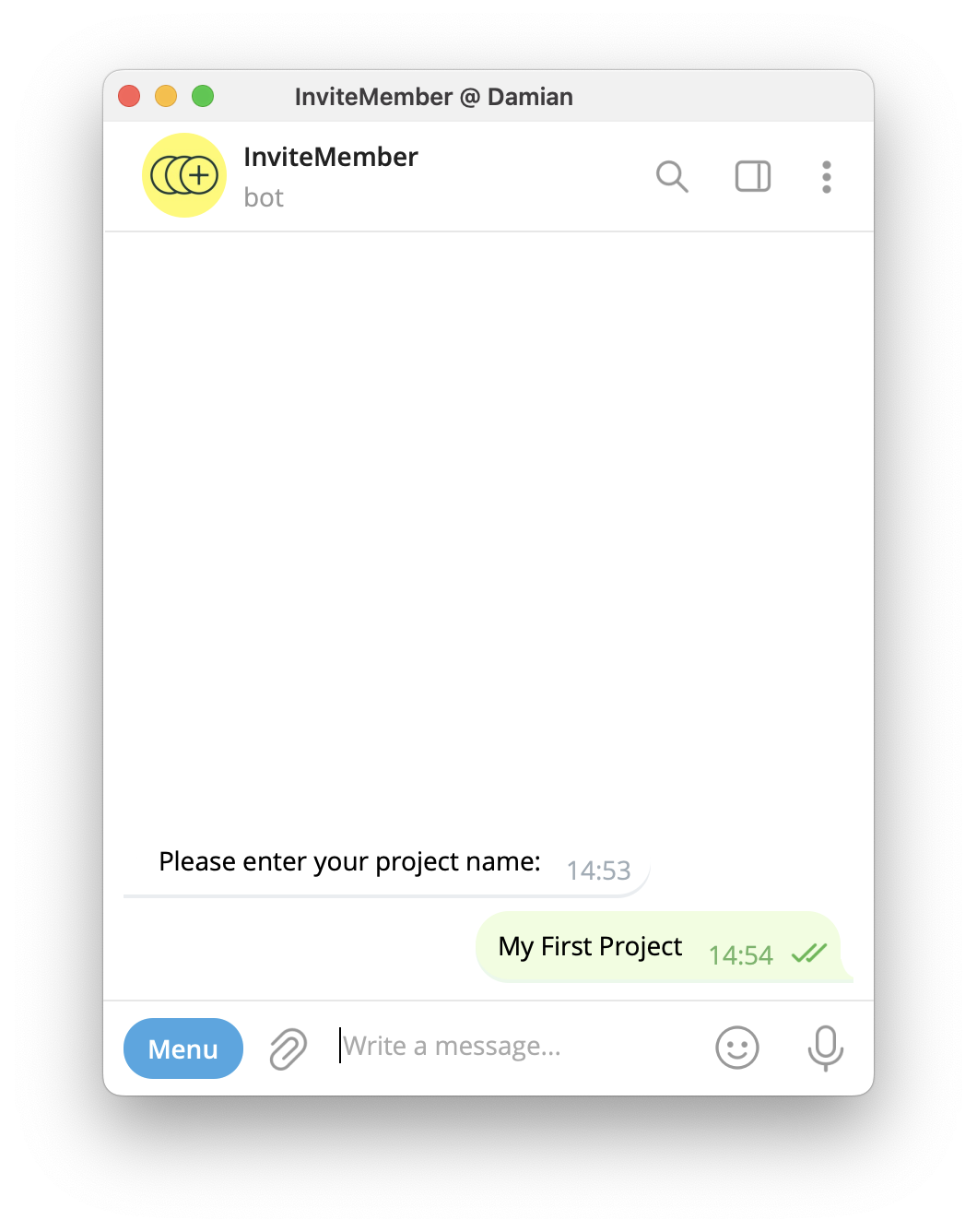Toggle the side panel view
The height and width of the screenshot is (1232, 977).
coord(752,176)
